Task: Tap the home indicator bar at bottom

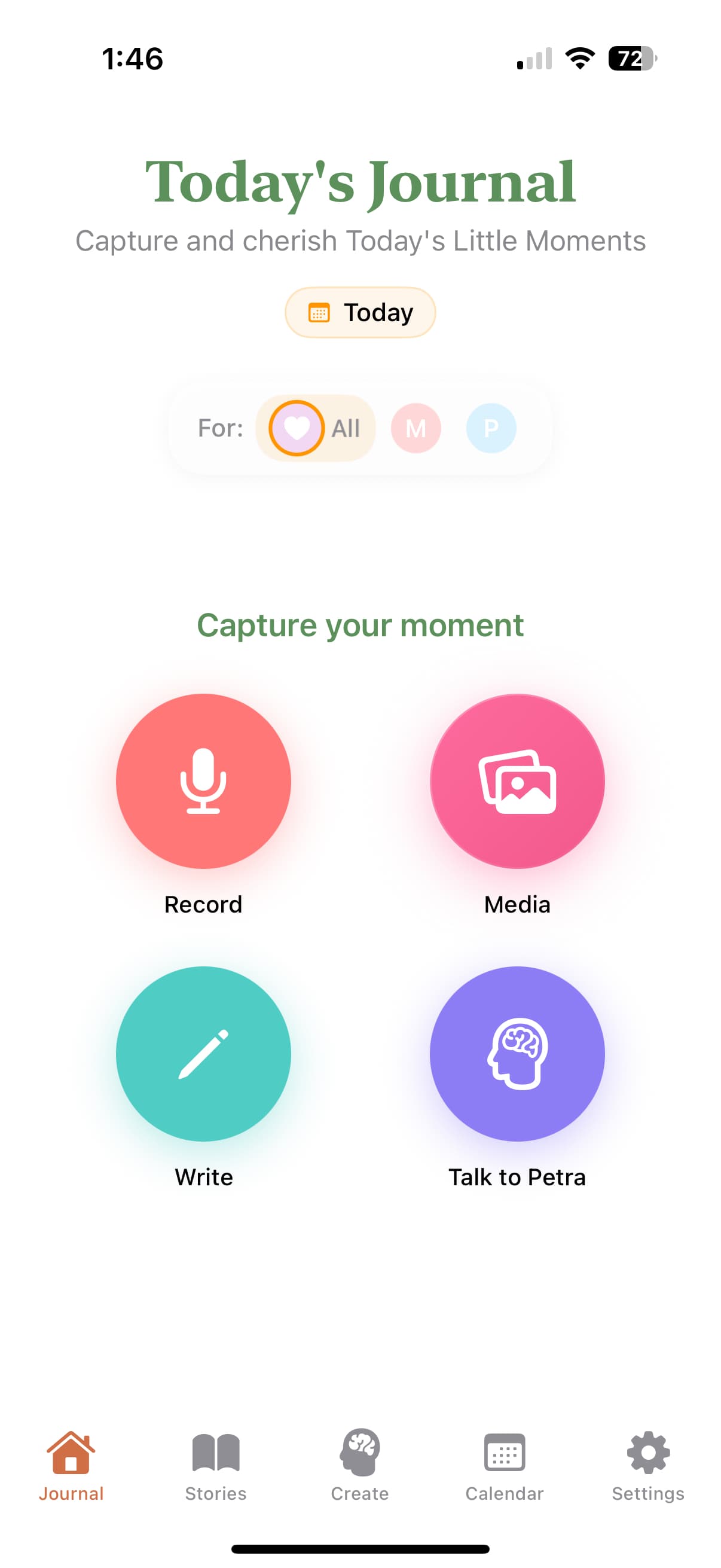Action: coord(360,1549)
